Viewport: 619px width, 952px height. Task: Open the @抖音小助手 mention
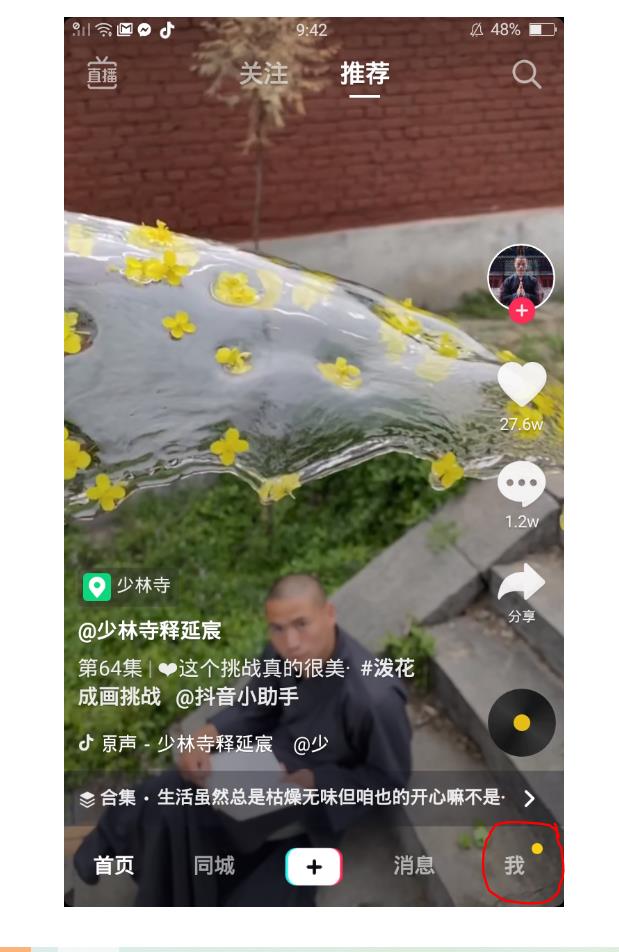pos(237,697)
